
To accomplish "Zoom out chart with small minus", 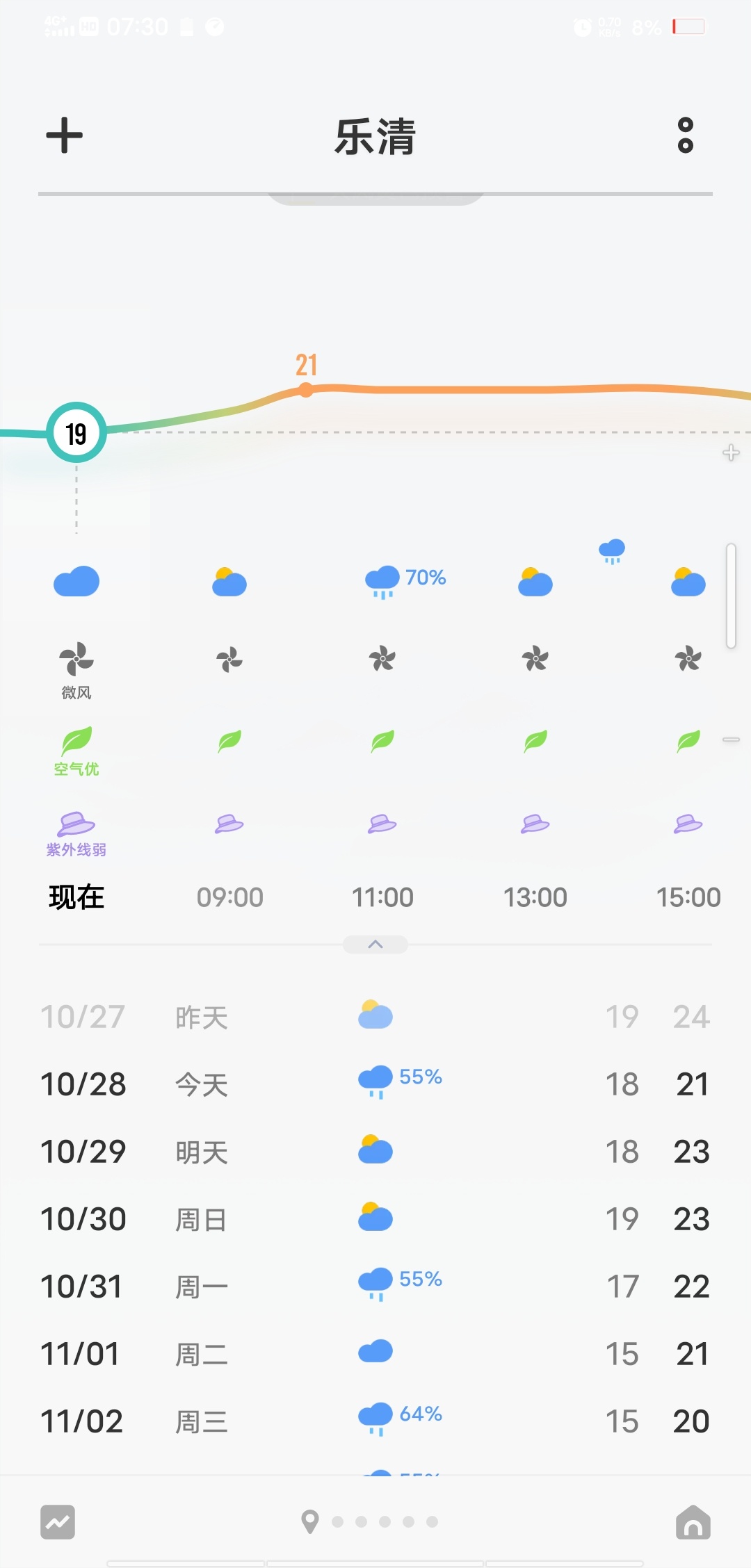I will (731, 740).
